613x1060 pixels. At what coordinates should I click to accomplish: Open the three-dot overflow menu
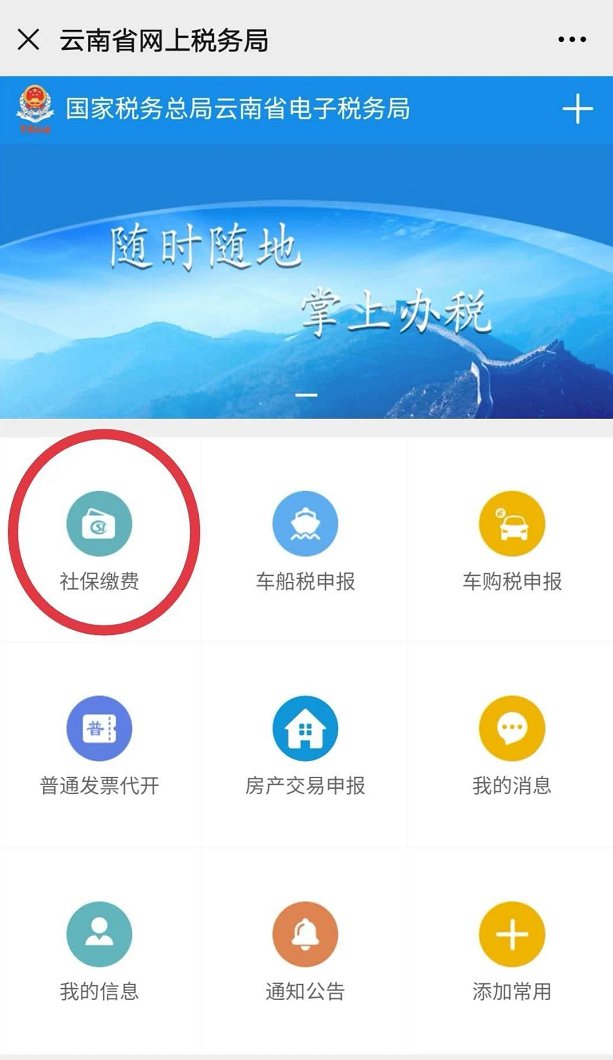point(571,40)
